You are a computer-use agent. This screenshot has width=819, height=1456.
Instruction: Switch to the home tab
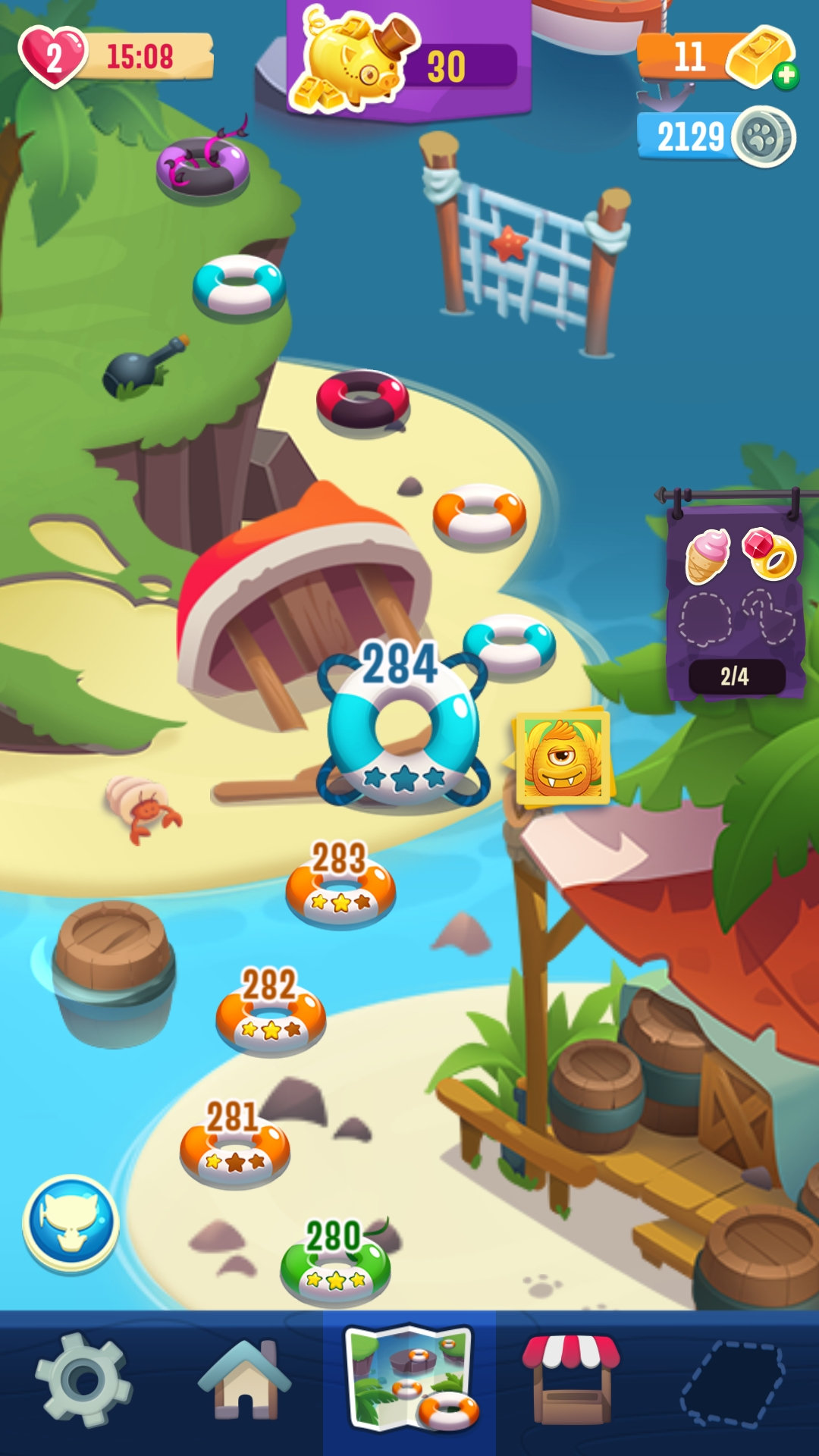click(x=244, y=1381)
